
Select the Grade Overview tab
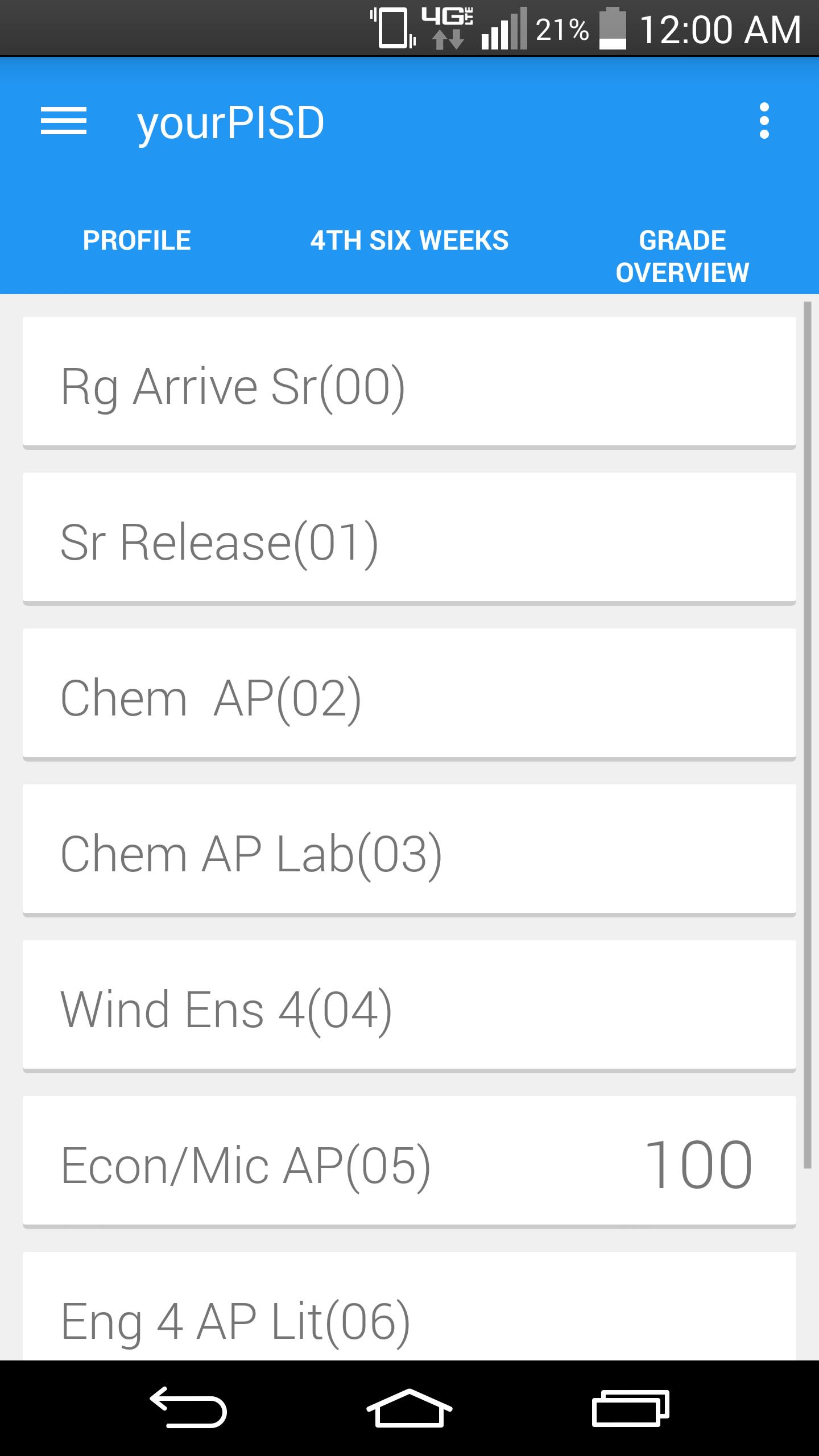coord(682,256)
